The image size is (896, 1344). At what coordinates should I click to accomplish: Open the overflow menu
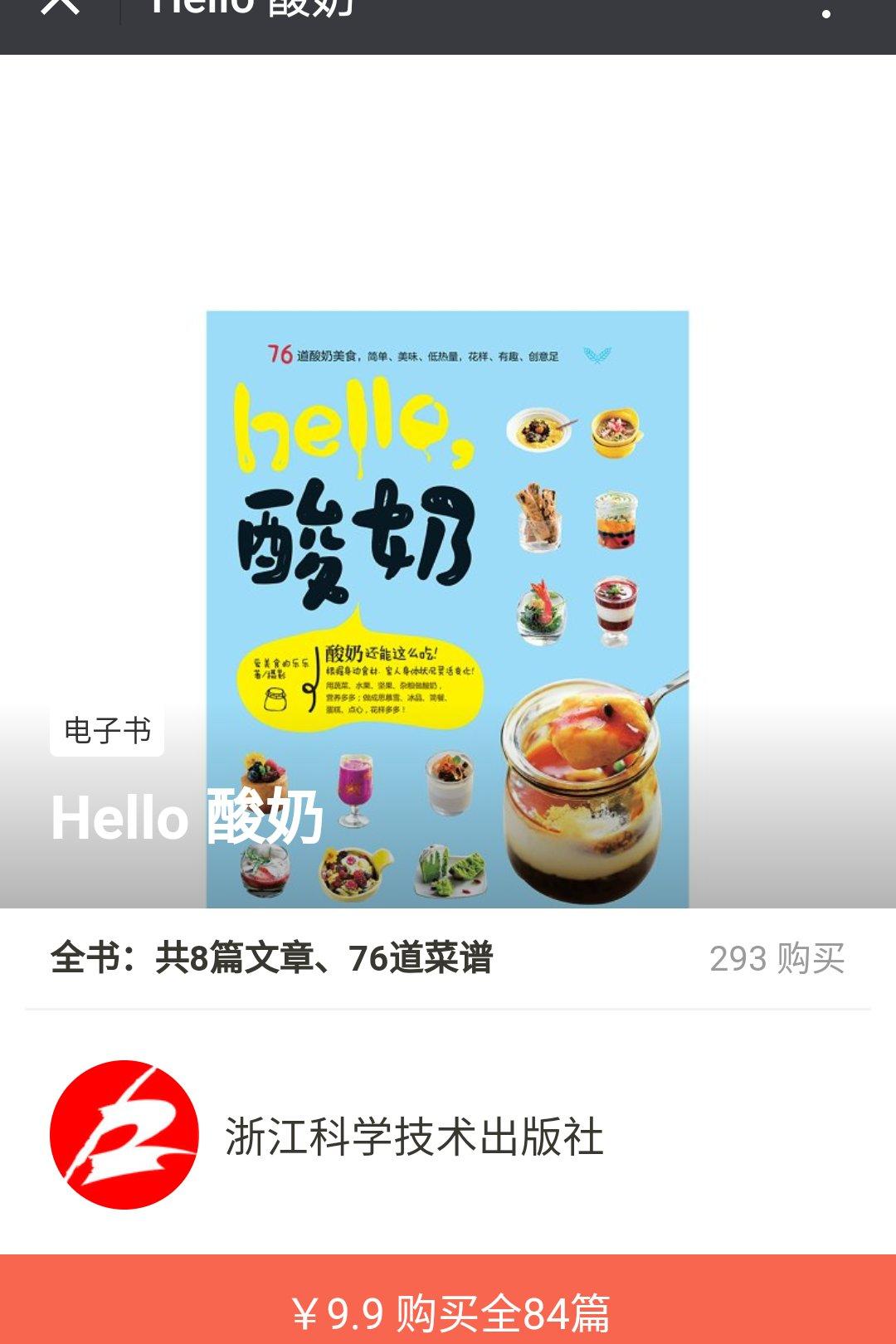[825, 12]
